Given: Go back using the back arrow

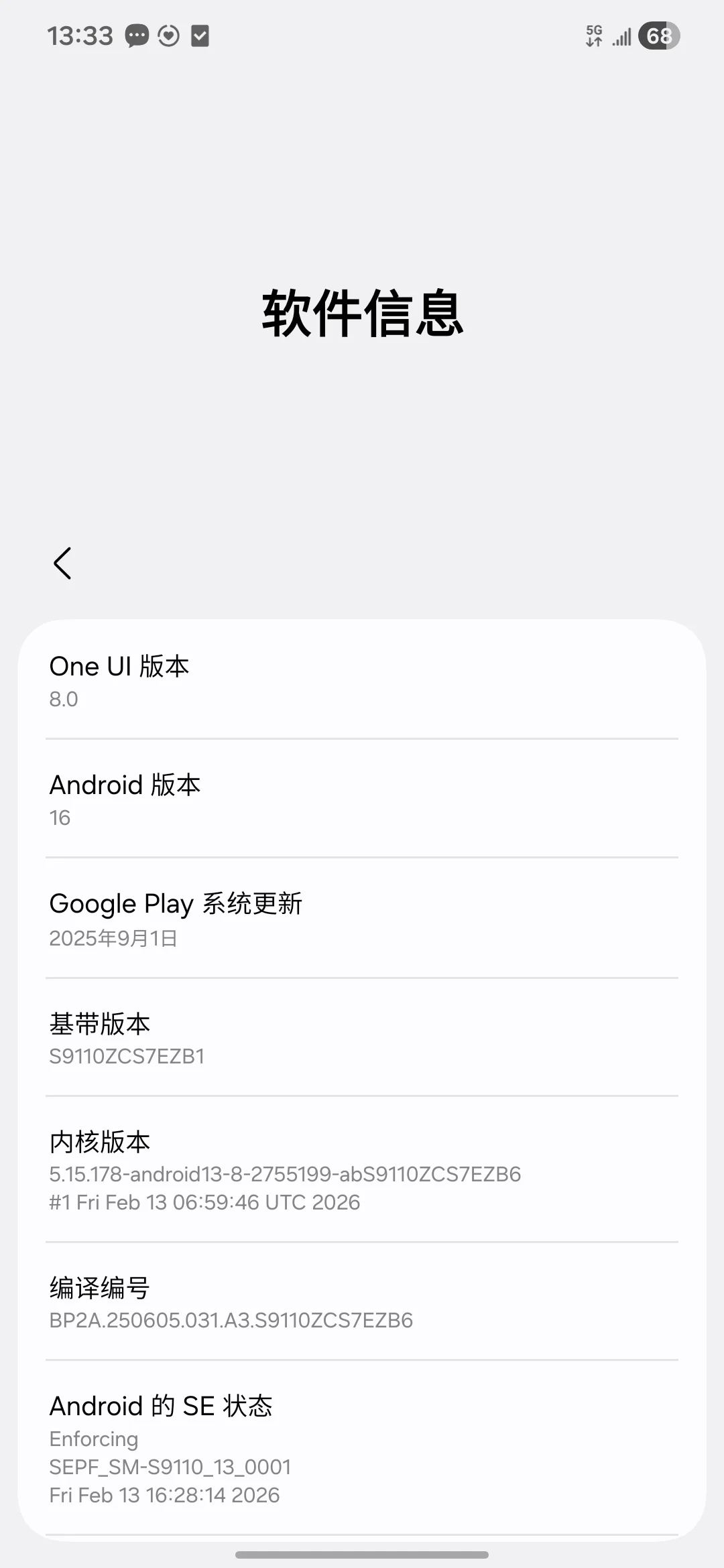Looking at the screenshot, I should (62, 563).
